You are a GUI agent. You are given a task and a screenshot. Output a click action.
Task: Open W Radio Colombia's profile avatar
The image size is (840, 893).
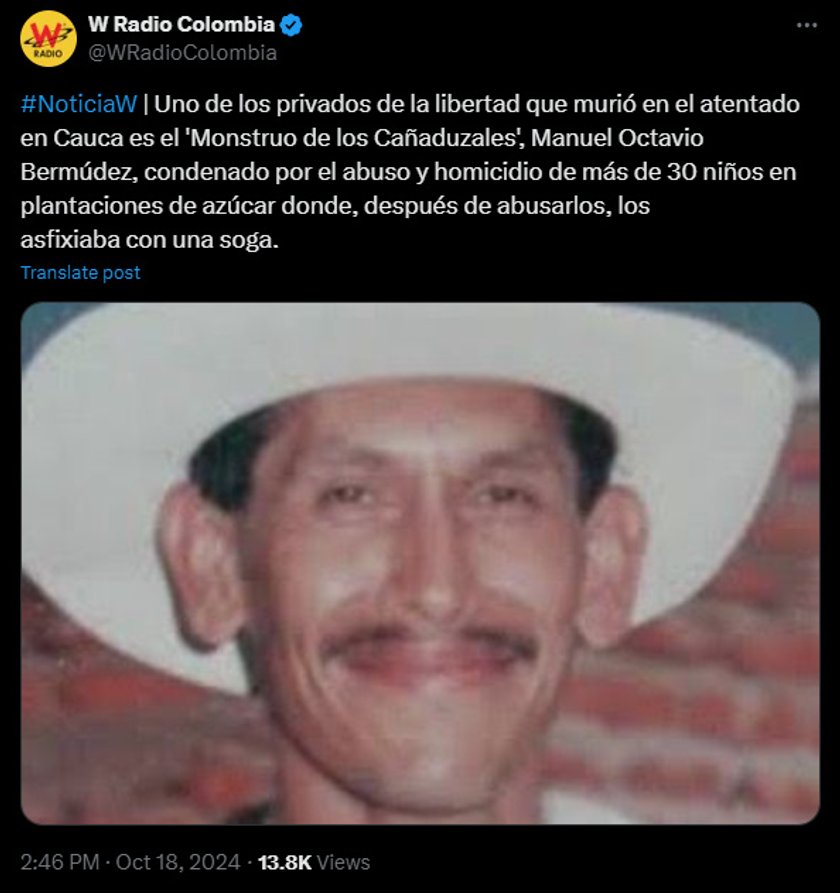pyautogui.click(x=47, y=39)
